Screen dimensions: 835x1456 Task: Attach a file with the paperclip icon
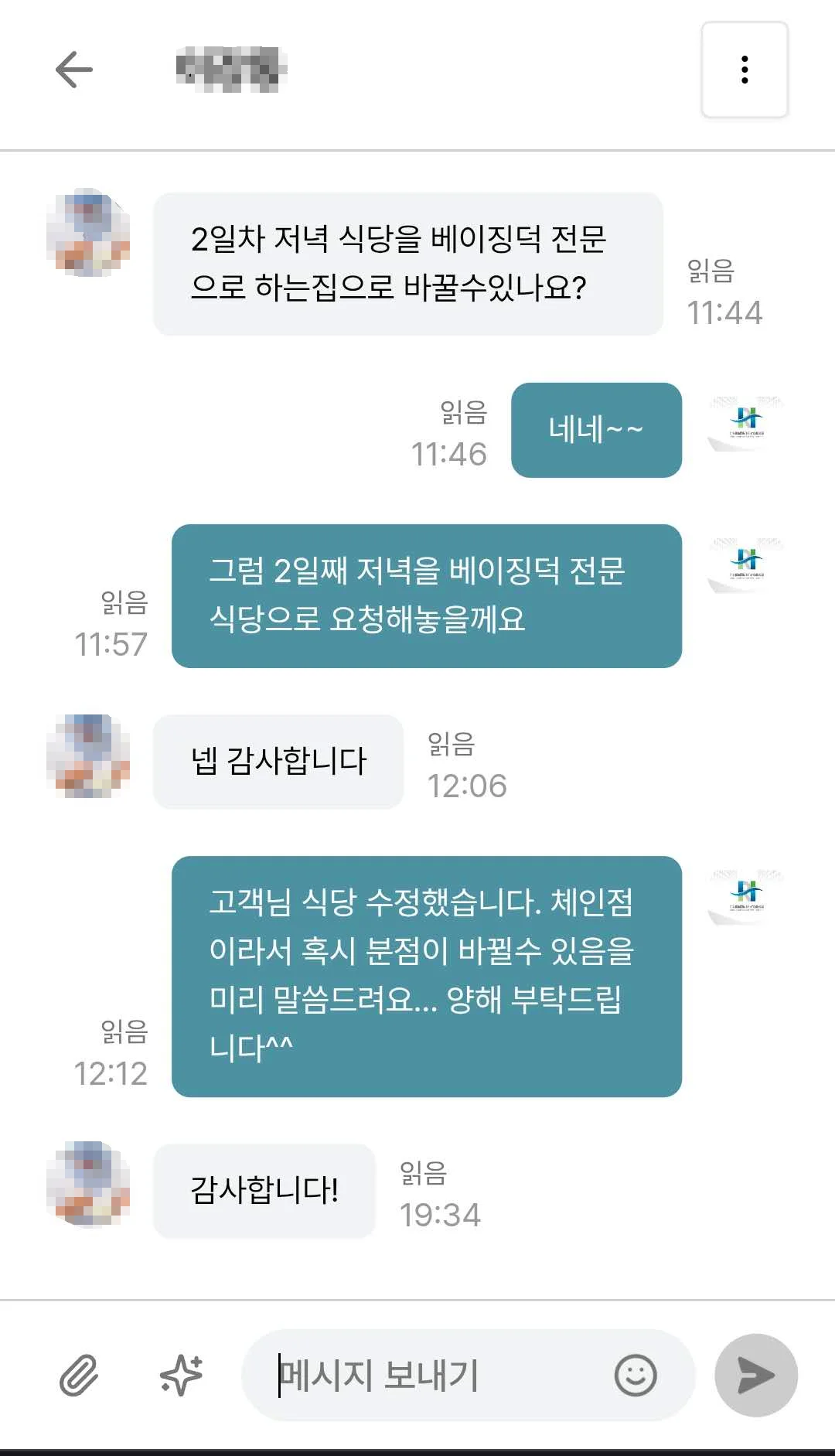pyautogui.click(x=79, y=1376)
